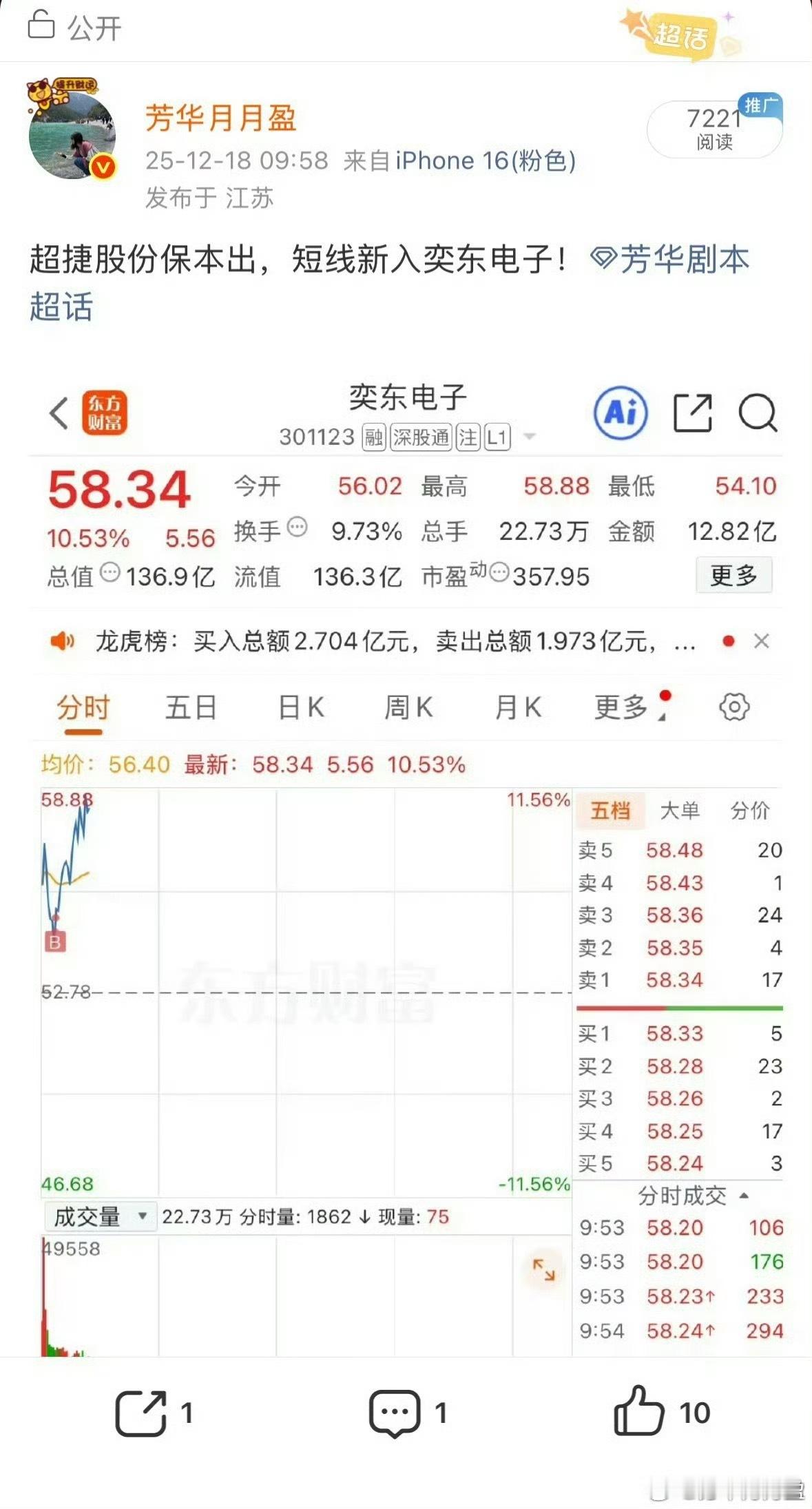Mute the 龙虎榜 announcement speaker icon
Screen dimensions: 812x1509
pos(63,641)
